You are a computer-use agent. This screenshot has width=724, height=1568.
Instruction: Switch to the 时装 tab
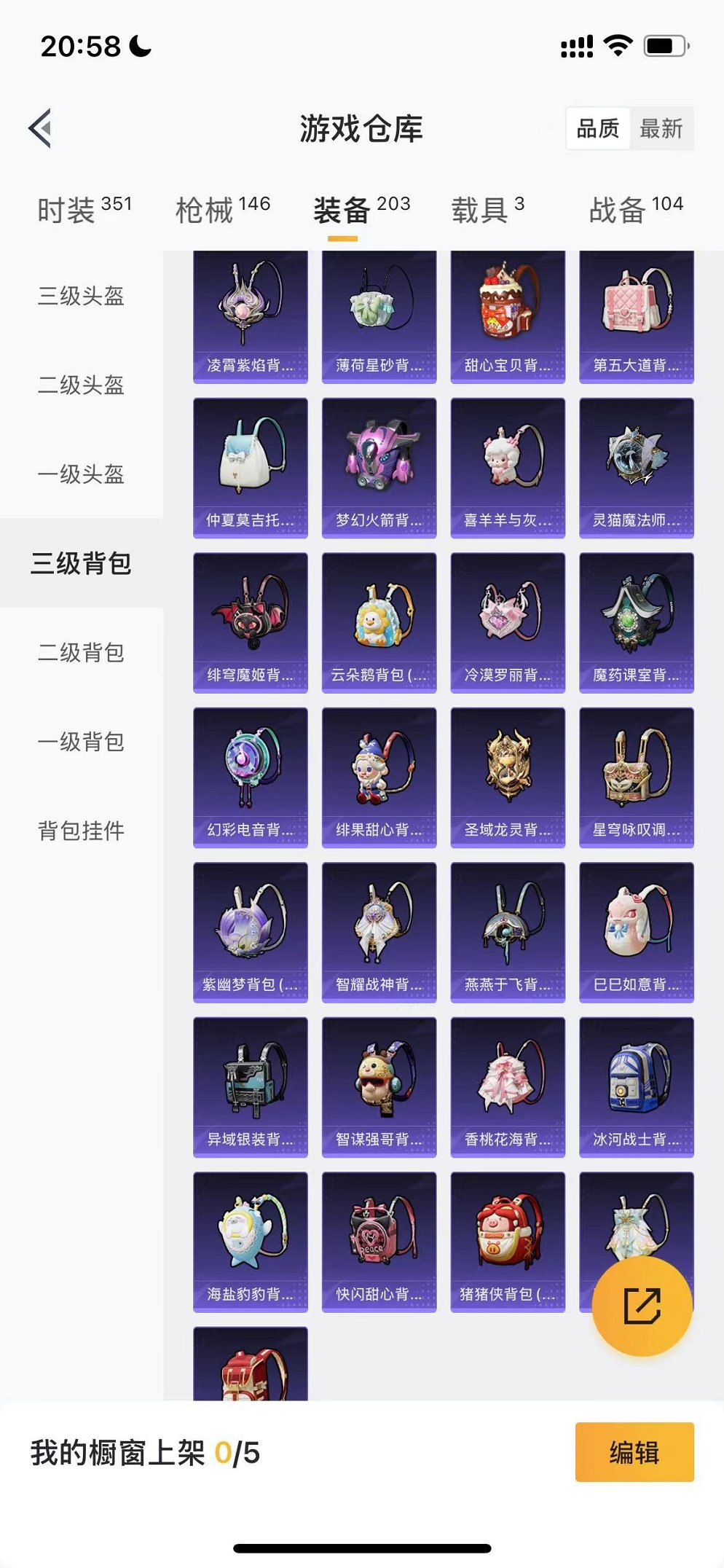coord(84,210)
